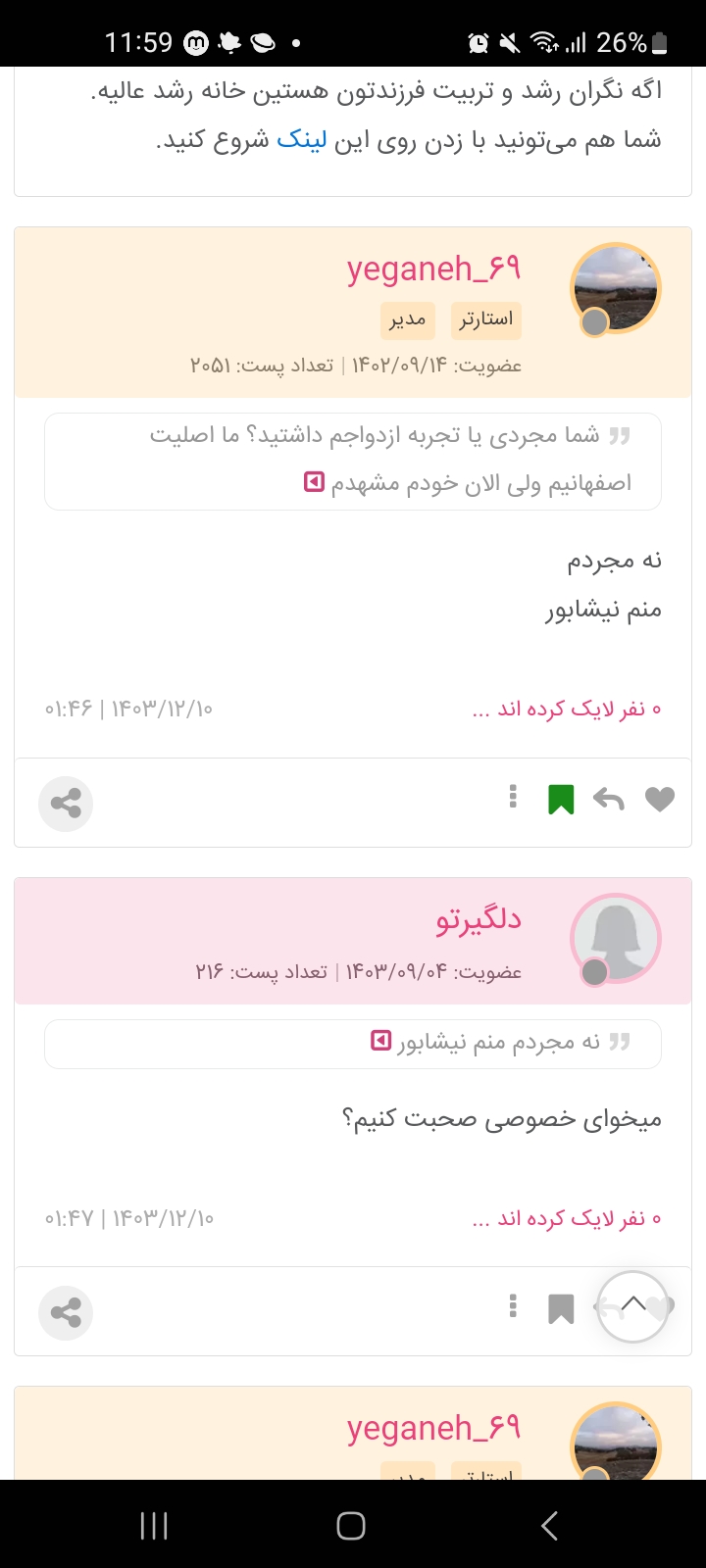Reply to yeganeh_69's نه مجردم post
This screenshot has height=1568, width=706.
(609, 800)
